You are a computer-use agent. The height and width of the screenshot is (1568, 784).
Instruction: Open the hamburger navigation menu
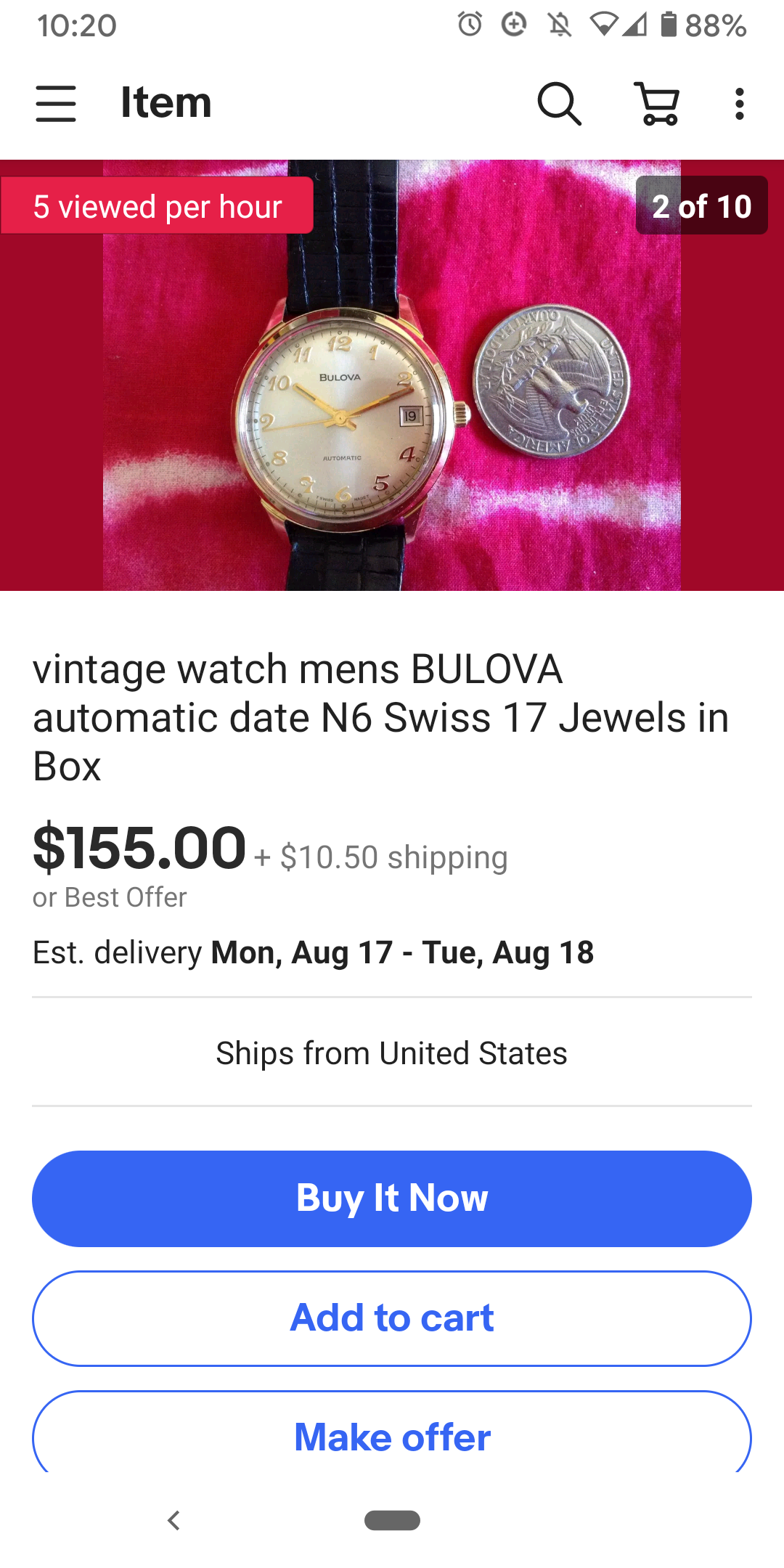point(56,103)
